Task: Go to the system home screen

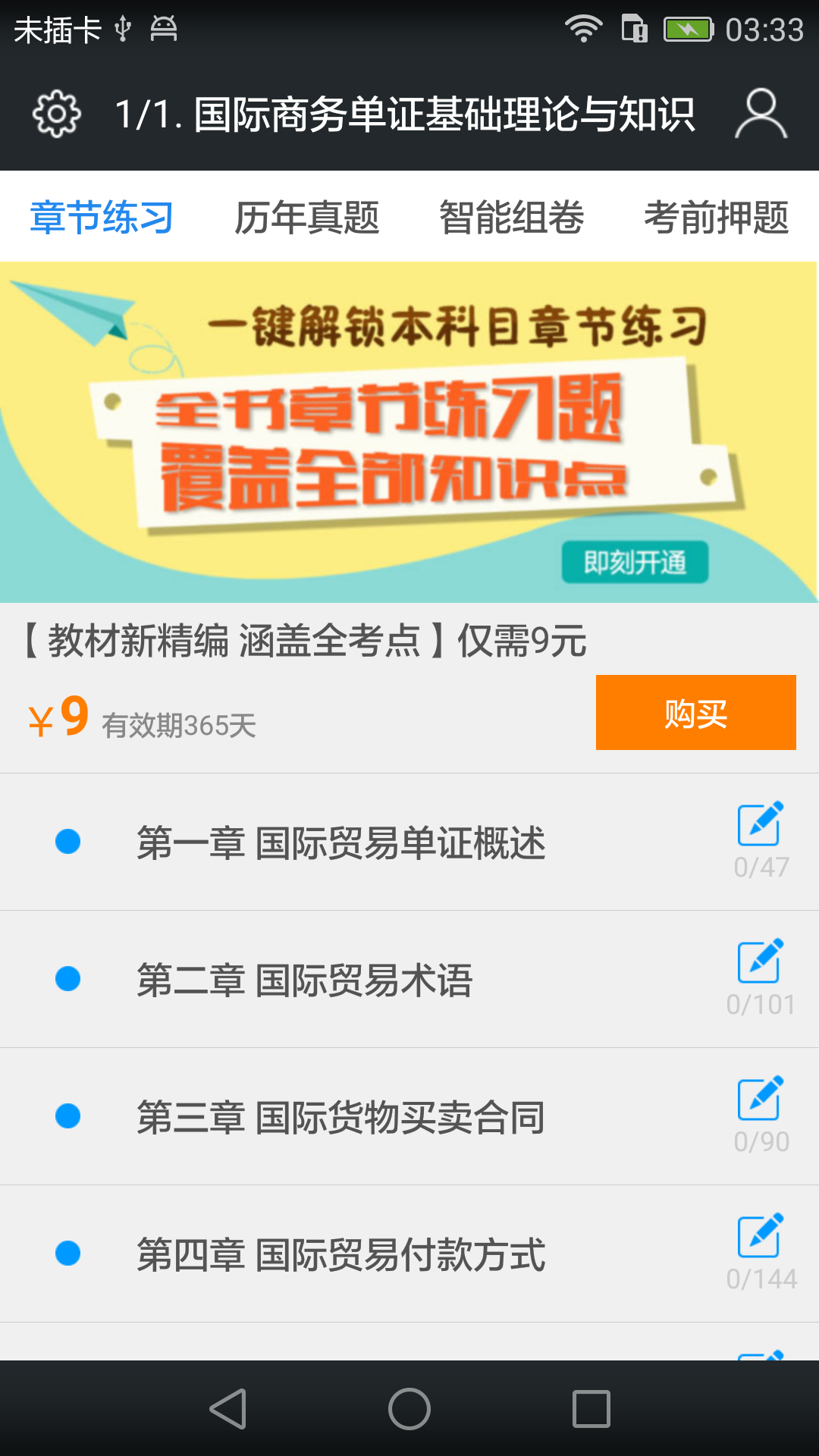Action: [x=409, y=1409]
